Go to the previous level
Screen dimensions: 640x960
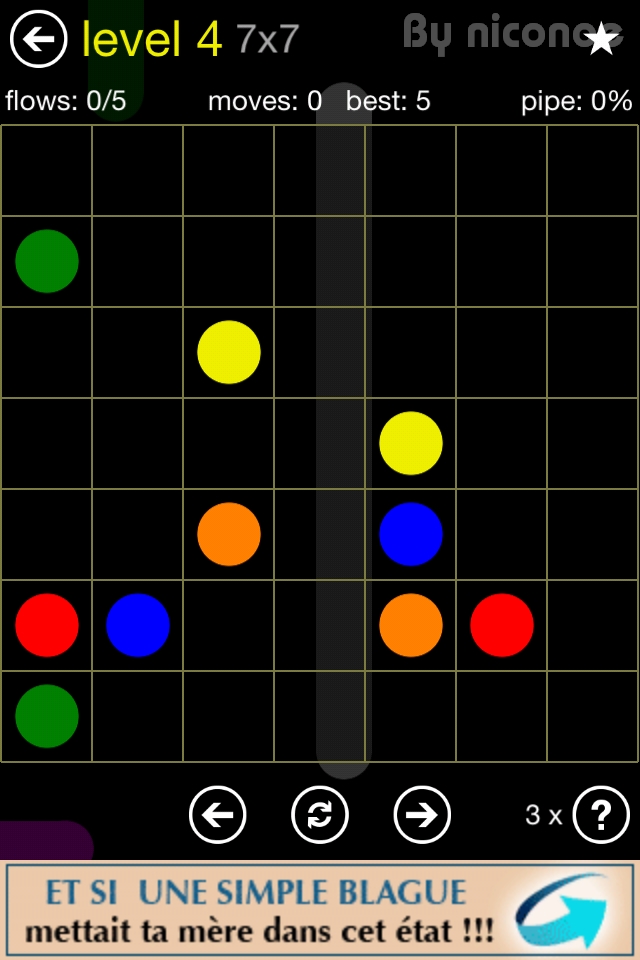click(217, 815)
